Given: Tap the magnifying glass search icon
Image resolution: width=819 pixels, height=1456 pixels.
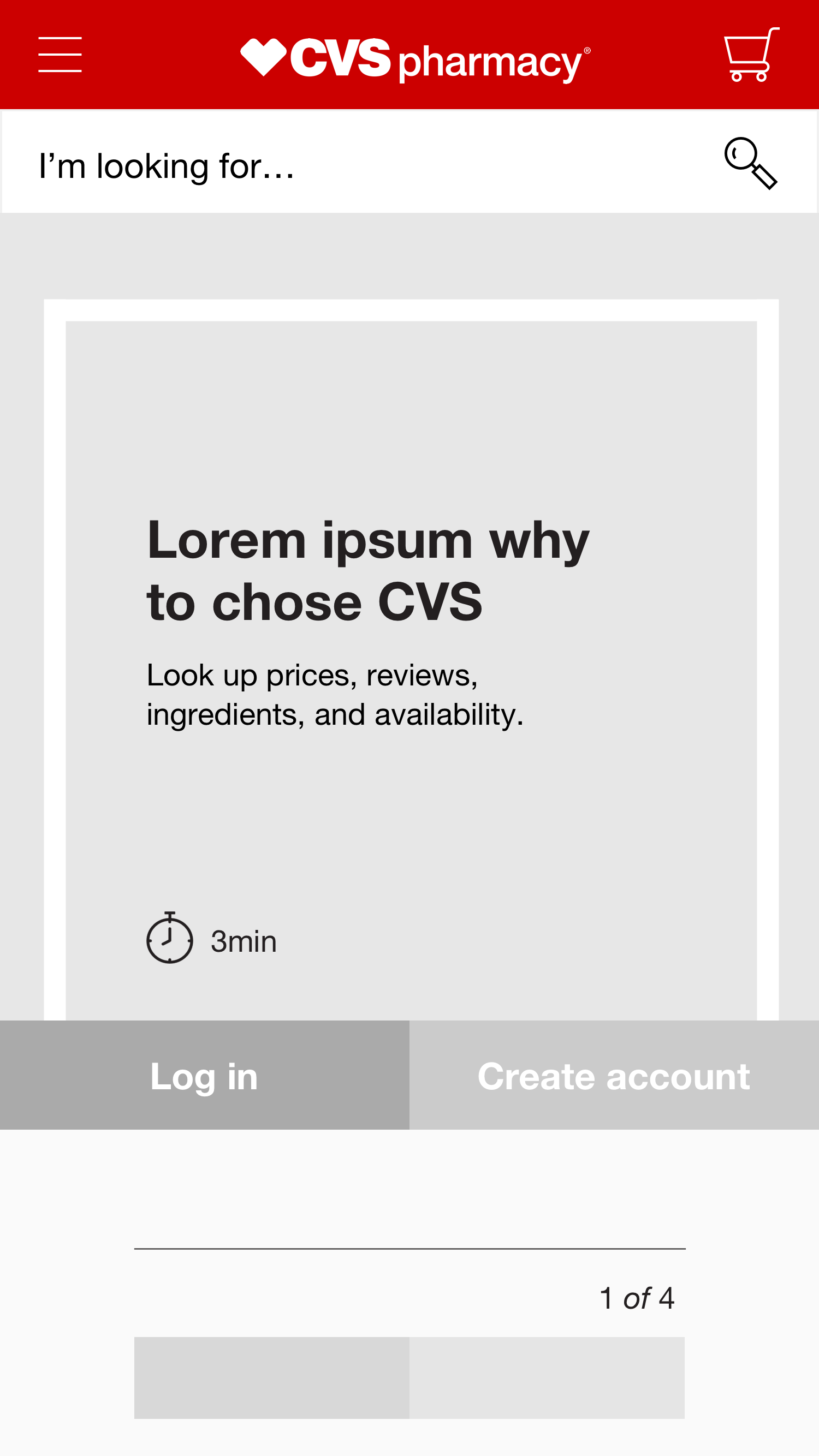Looking at the screenshot, I should (x=751, y=163).
